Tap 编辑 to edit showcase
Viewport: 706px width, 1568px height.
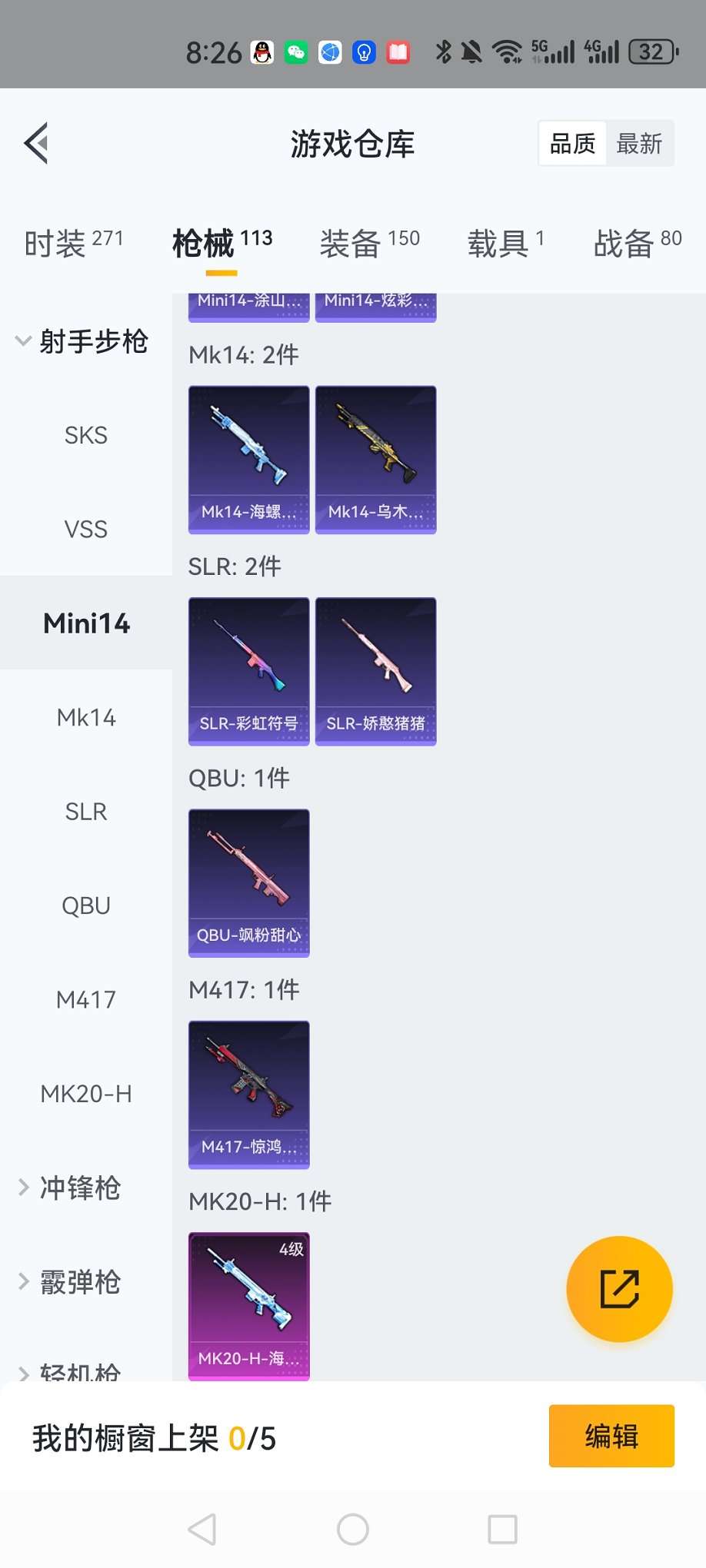(x=611, y=1436)
